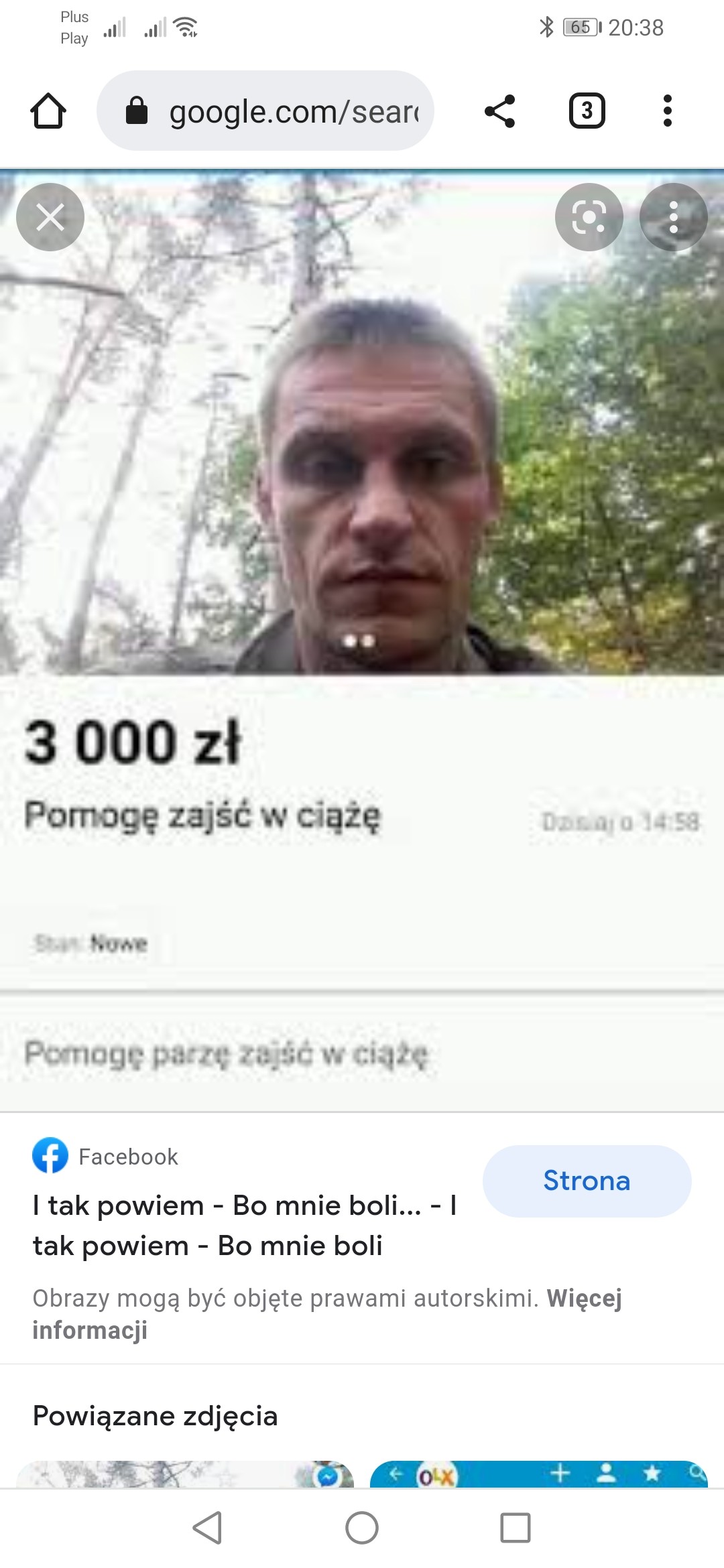The height and width of the screenshot is (1568, 724).
Task: Open recent apps from navigation bar
Action: [515, 1528]
